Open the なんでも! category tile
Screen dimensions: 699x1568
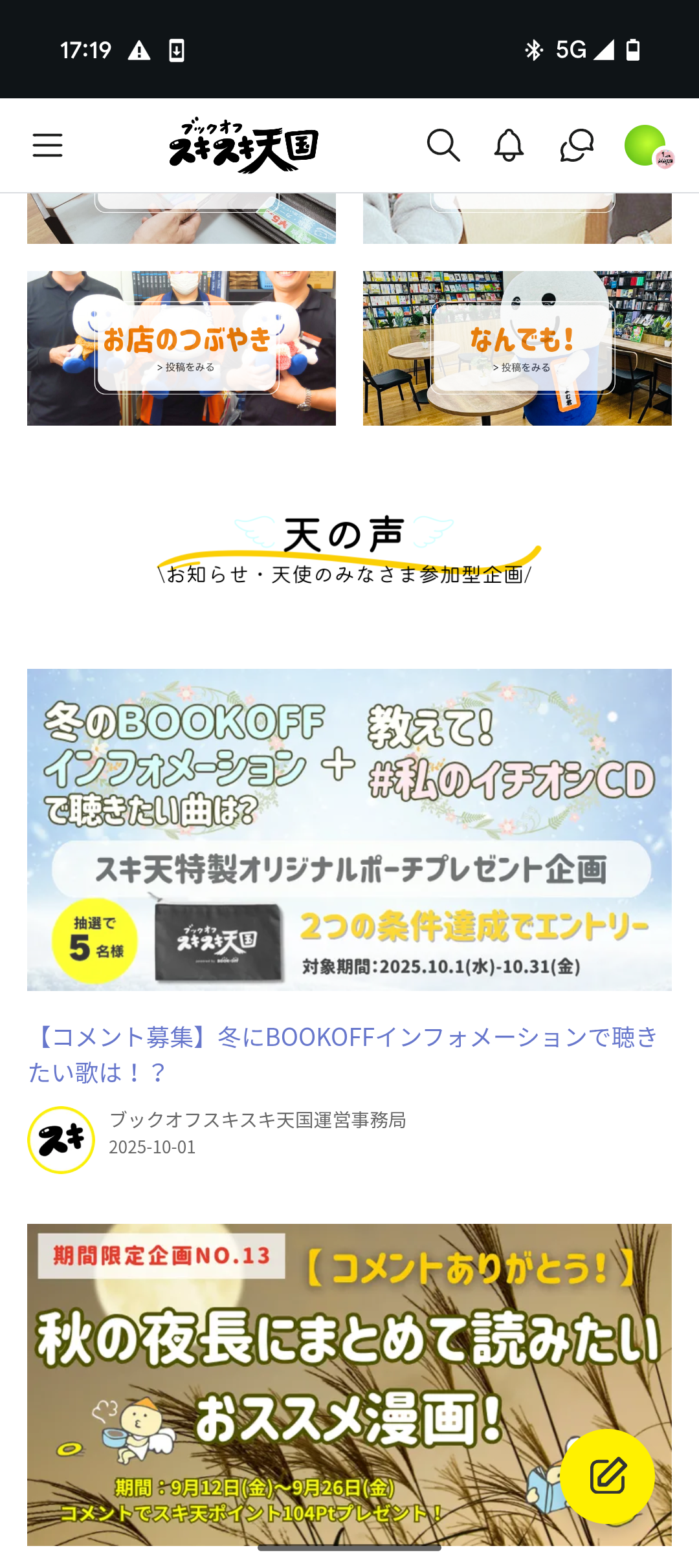pos(517,348)
